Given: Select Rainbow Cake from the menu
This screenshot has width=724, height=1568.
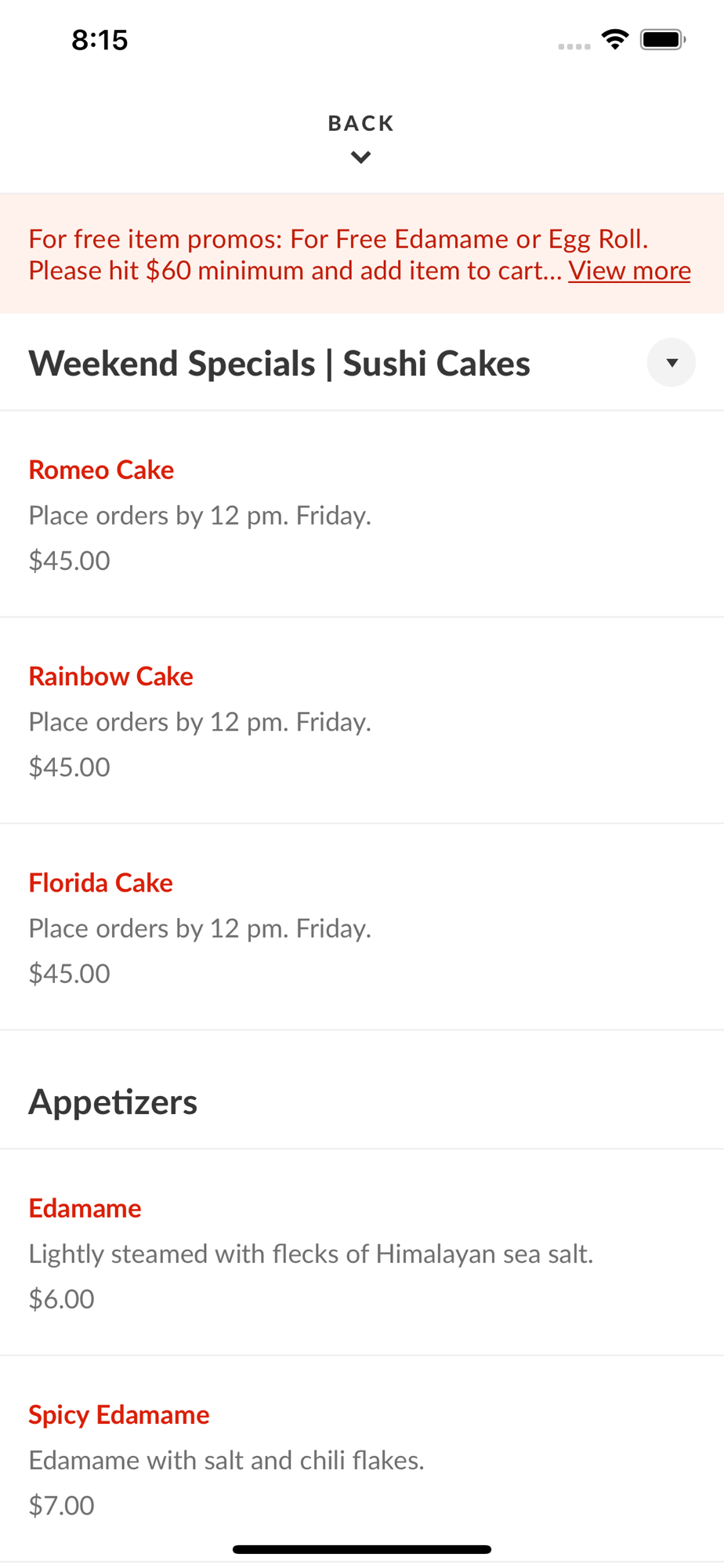Looking at the screenshot, I should [362, 720].
